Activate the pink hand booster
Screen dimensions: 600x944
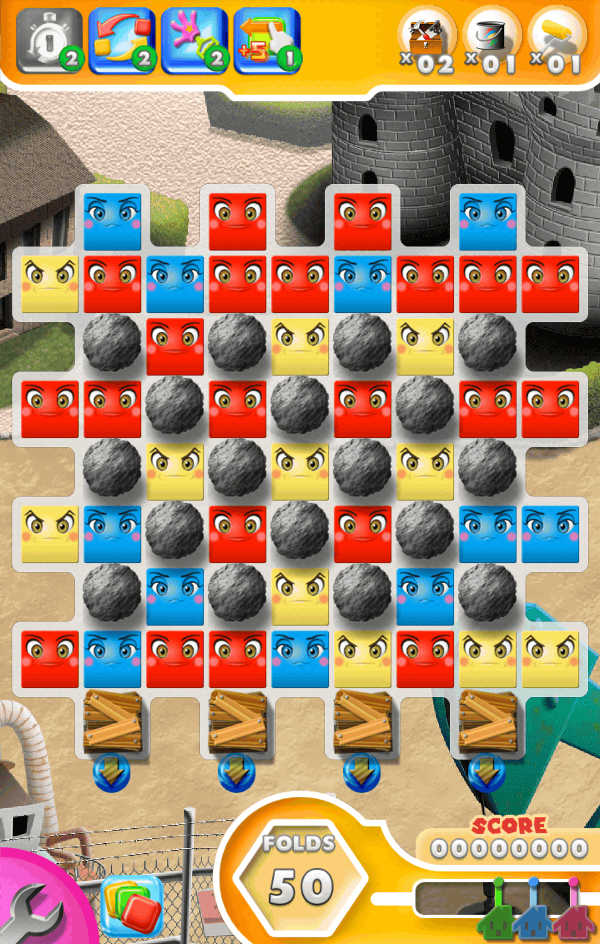click(192, 40)
